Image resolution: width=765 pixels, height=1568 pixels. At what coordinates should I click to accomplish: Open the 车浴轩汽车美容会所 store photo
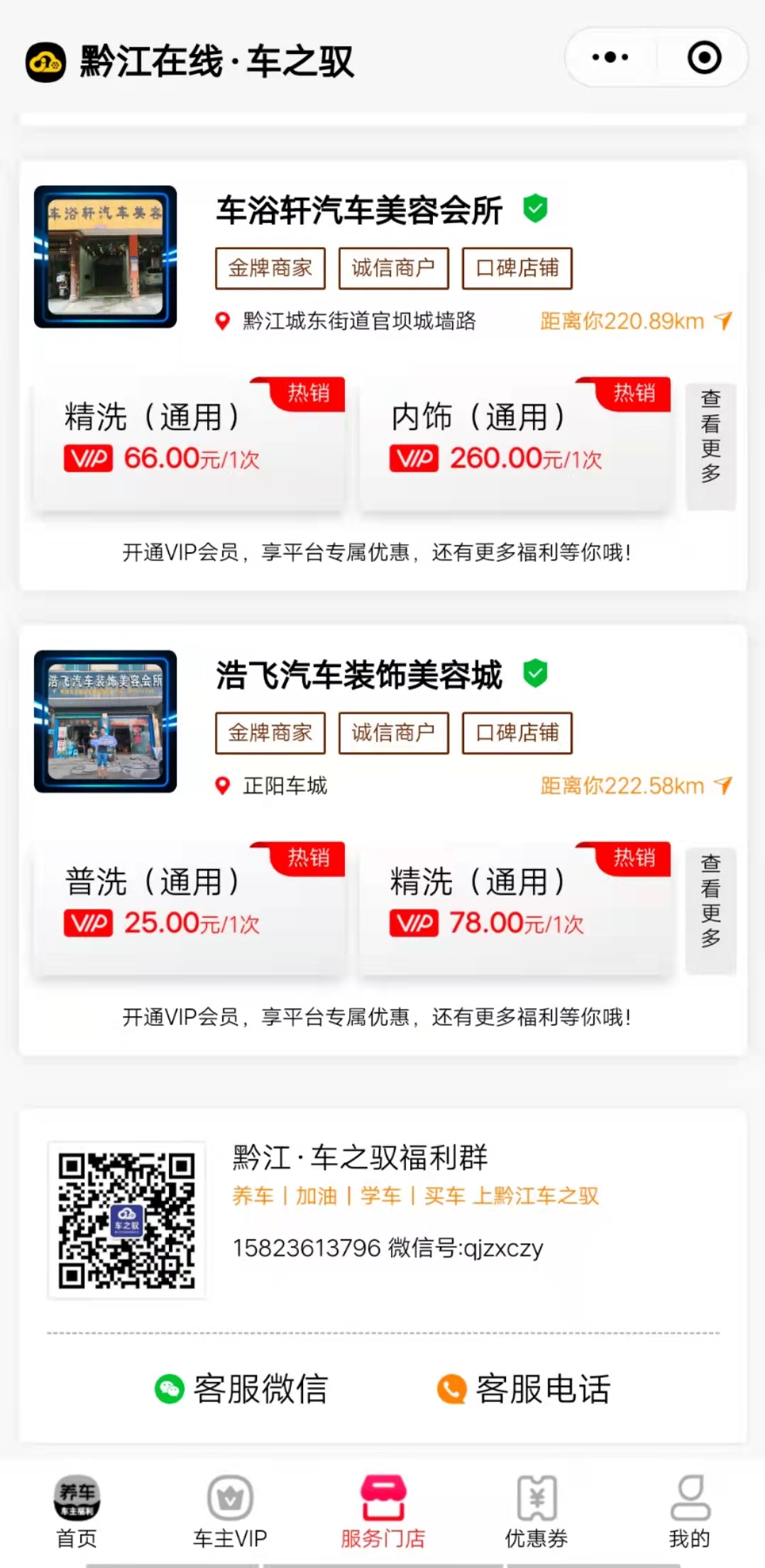pyautogui.click(x=105, y=257)
